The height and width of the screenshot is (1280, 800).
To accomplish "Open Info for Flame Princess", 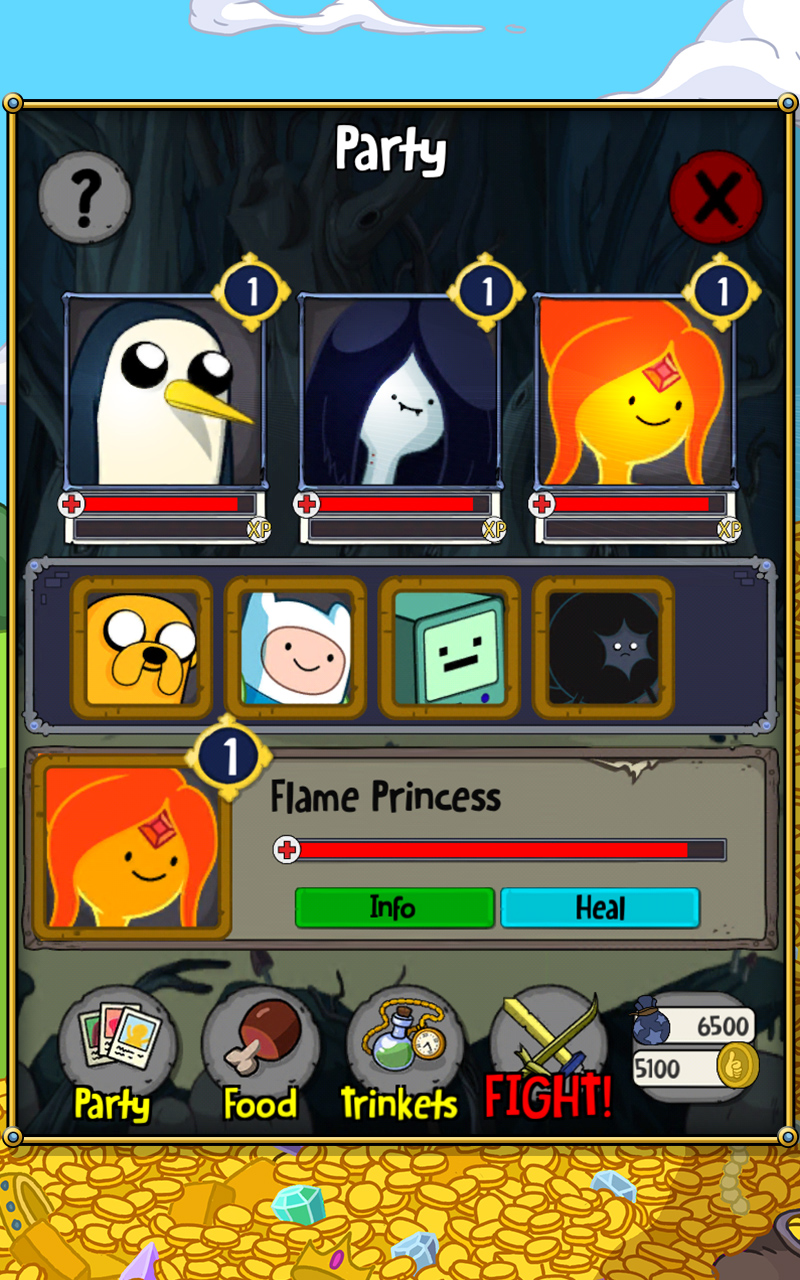I will point(394,907).
